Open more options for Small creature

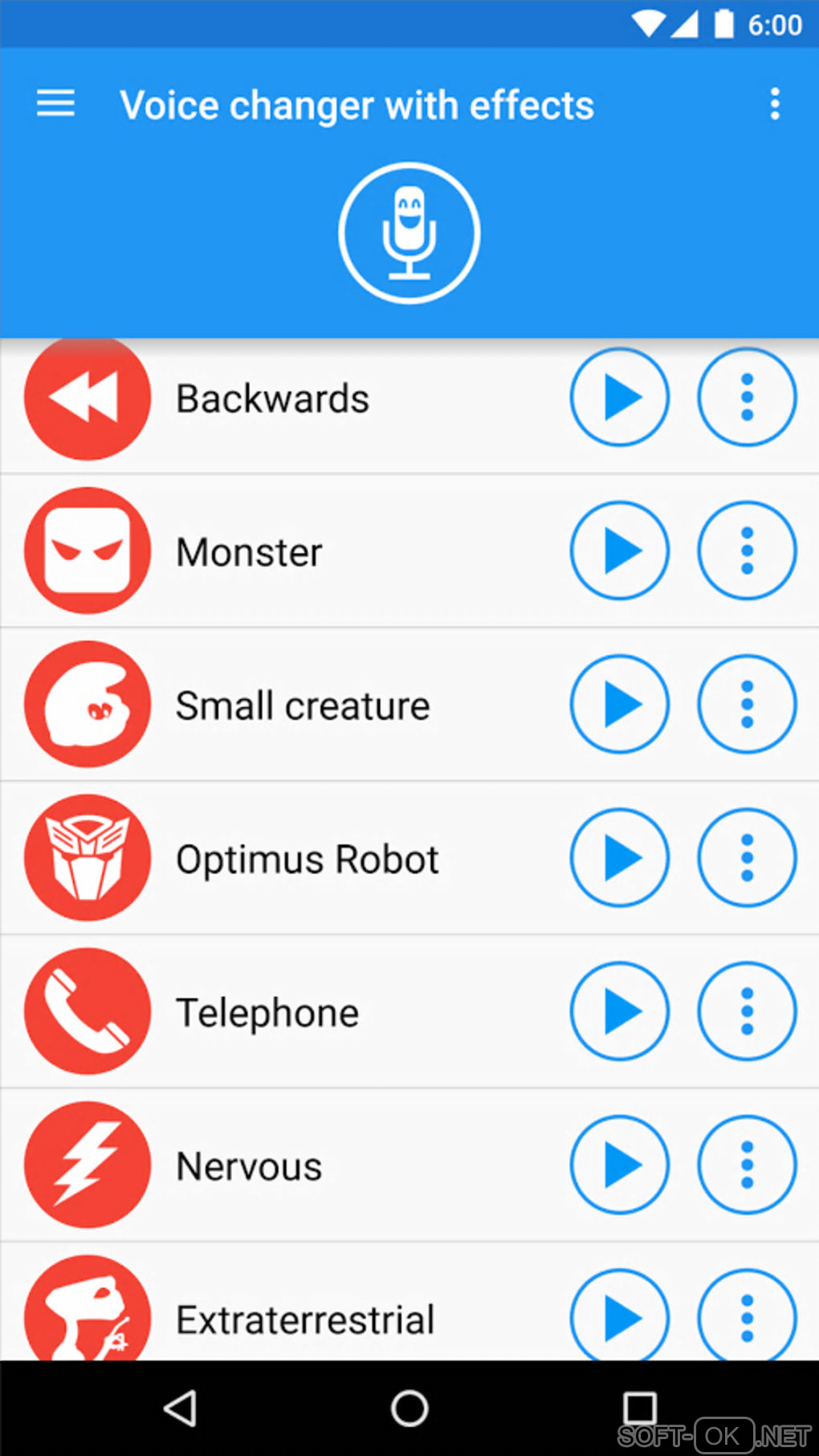(x=747, y=705)
